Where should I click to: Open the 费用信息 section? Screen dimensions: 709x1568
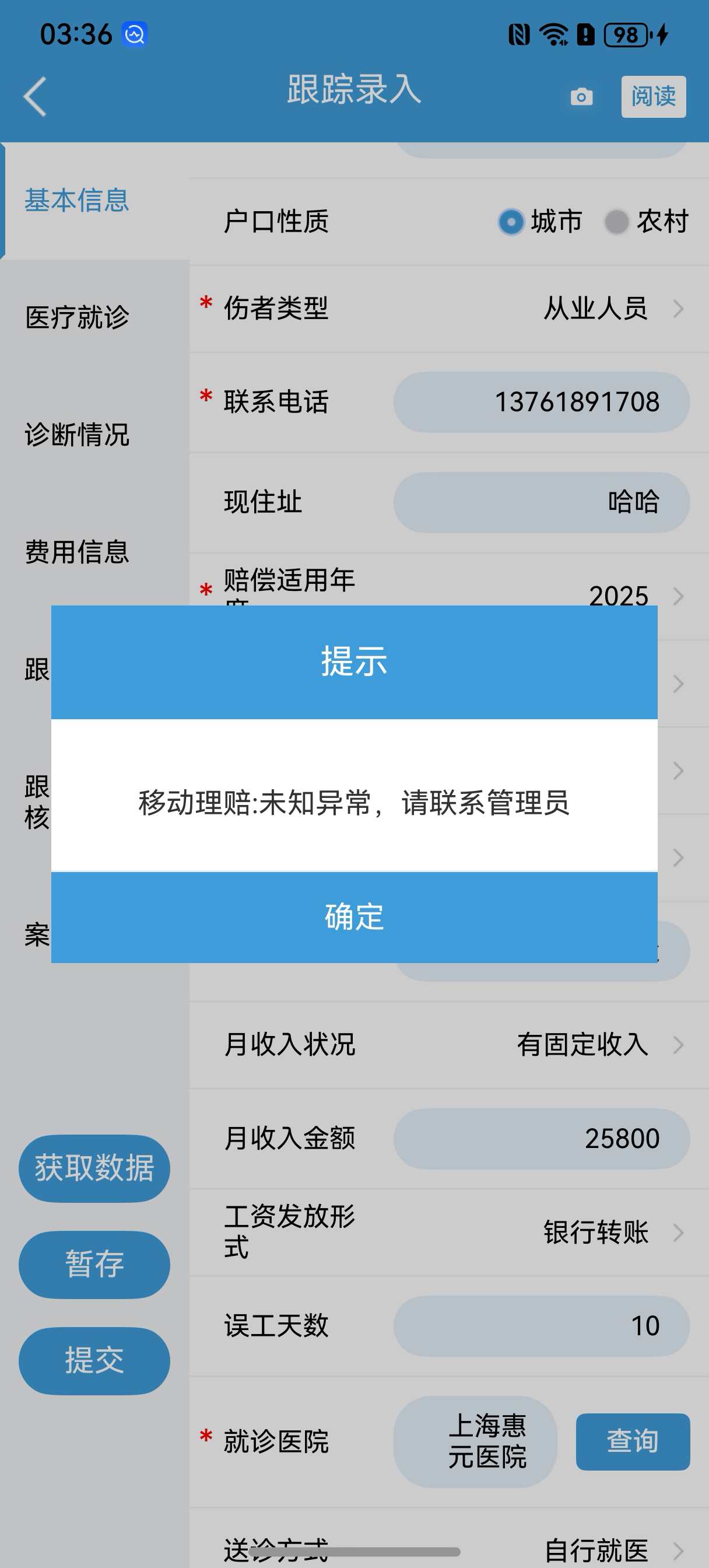pyautogui.click(x=78, y=552)
